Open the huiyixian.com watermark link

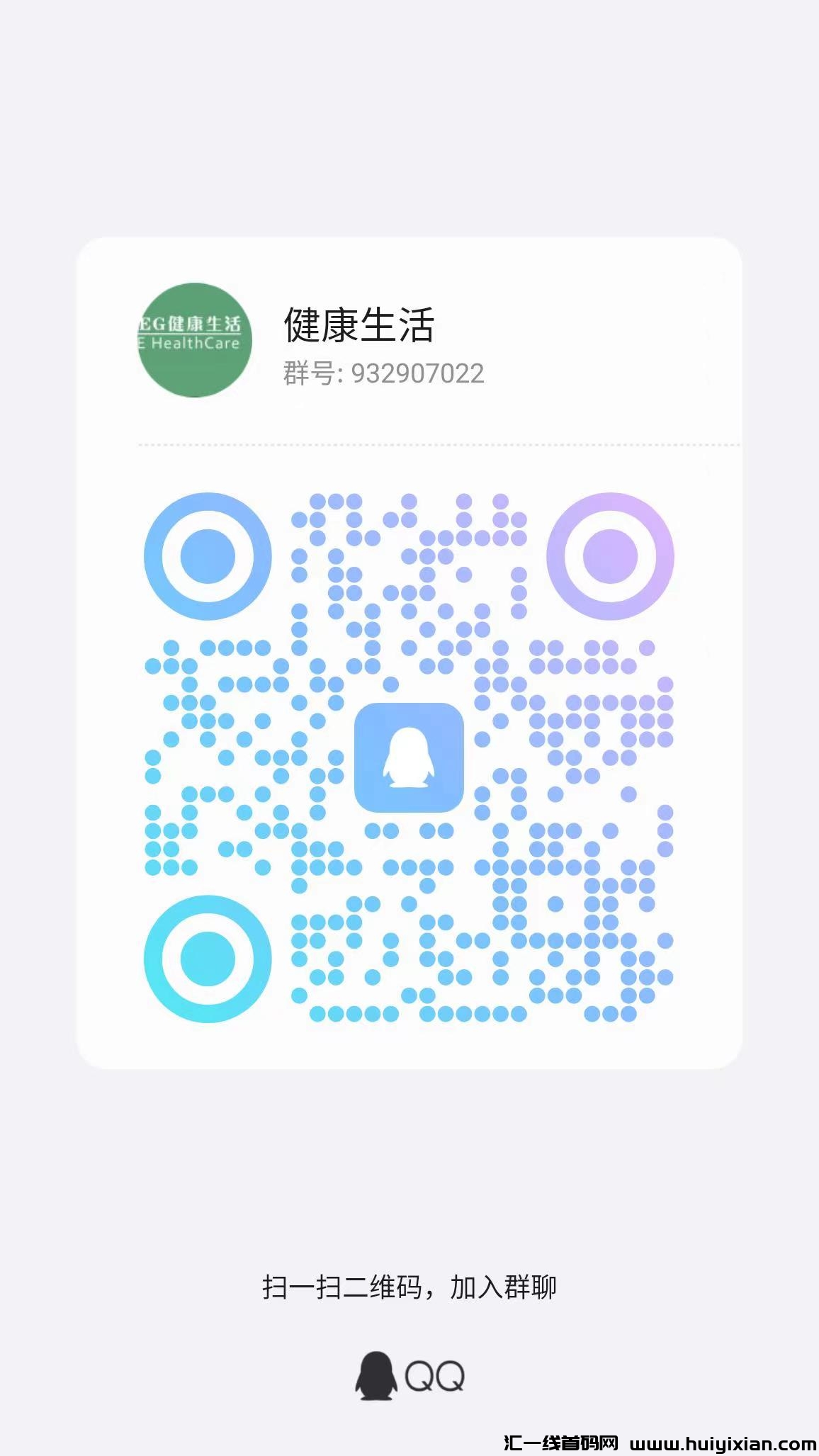pyautogui.click(x=723, y=1441)
